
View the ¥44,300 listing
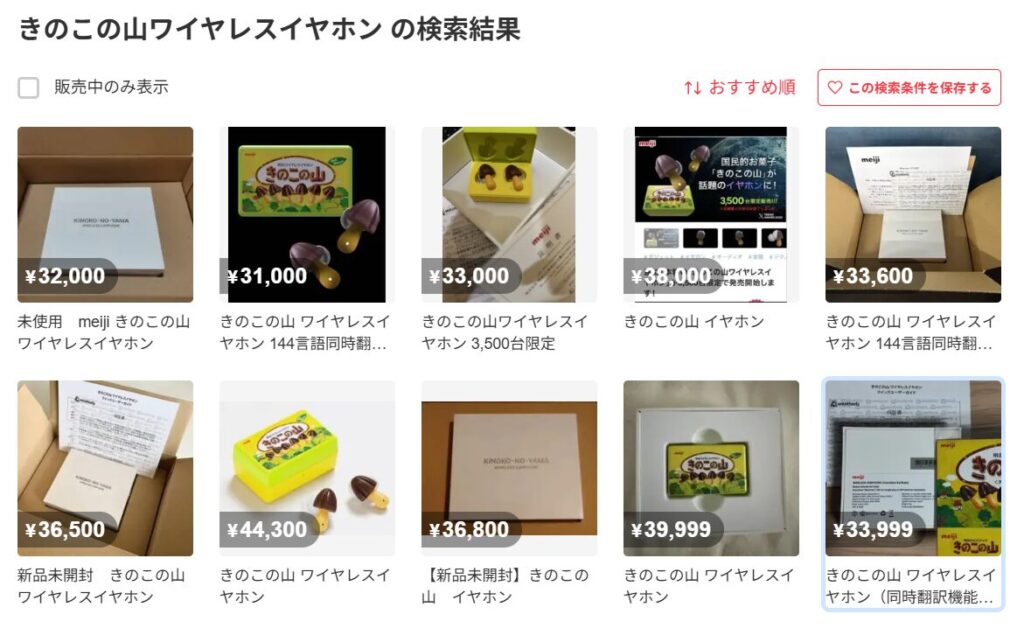307,467
